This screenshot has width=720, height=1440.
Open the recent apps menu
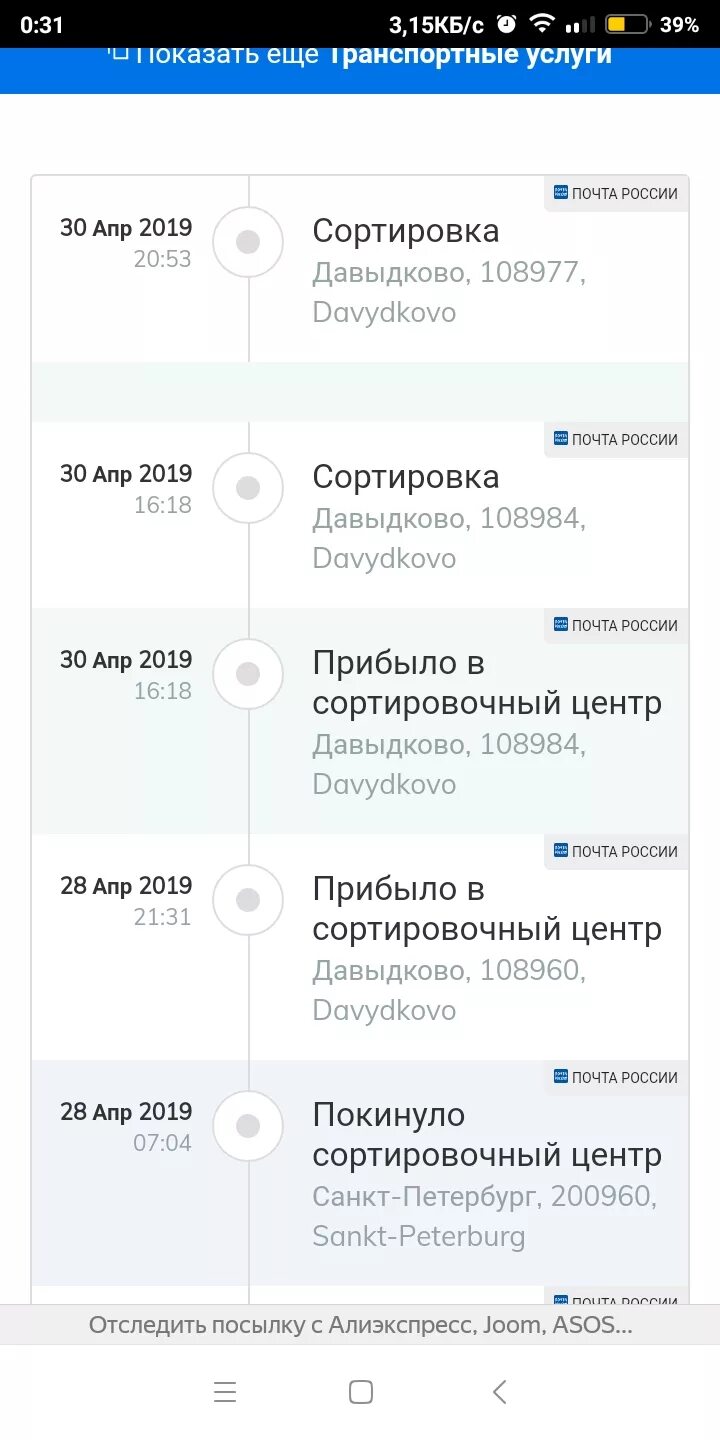(225, 1391)
